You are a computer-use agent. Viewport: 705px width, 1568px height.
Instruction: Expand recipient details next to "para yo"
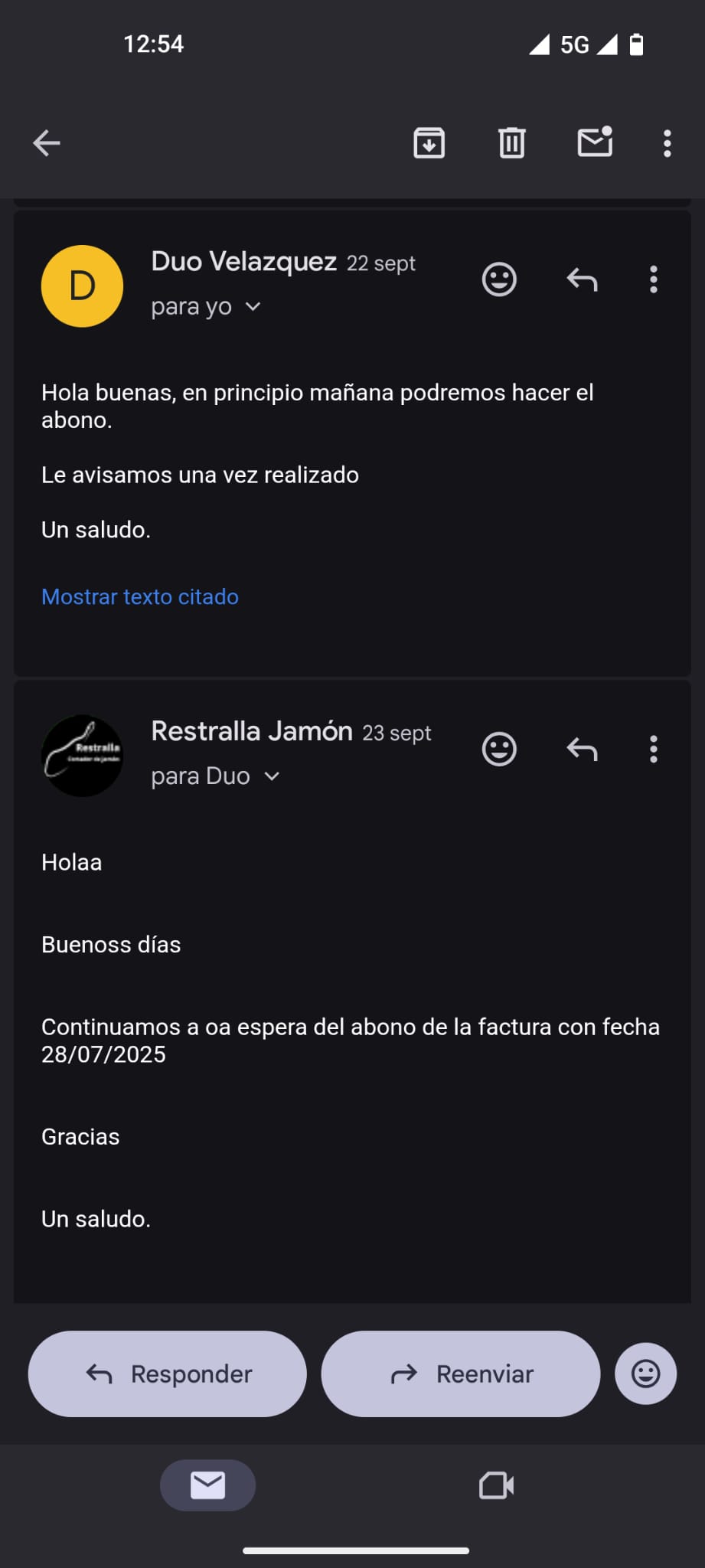click(x=253, y=307)
